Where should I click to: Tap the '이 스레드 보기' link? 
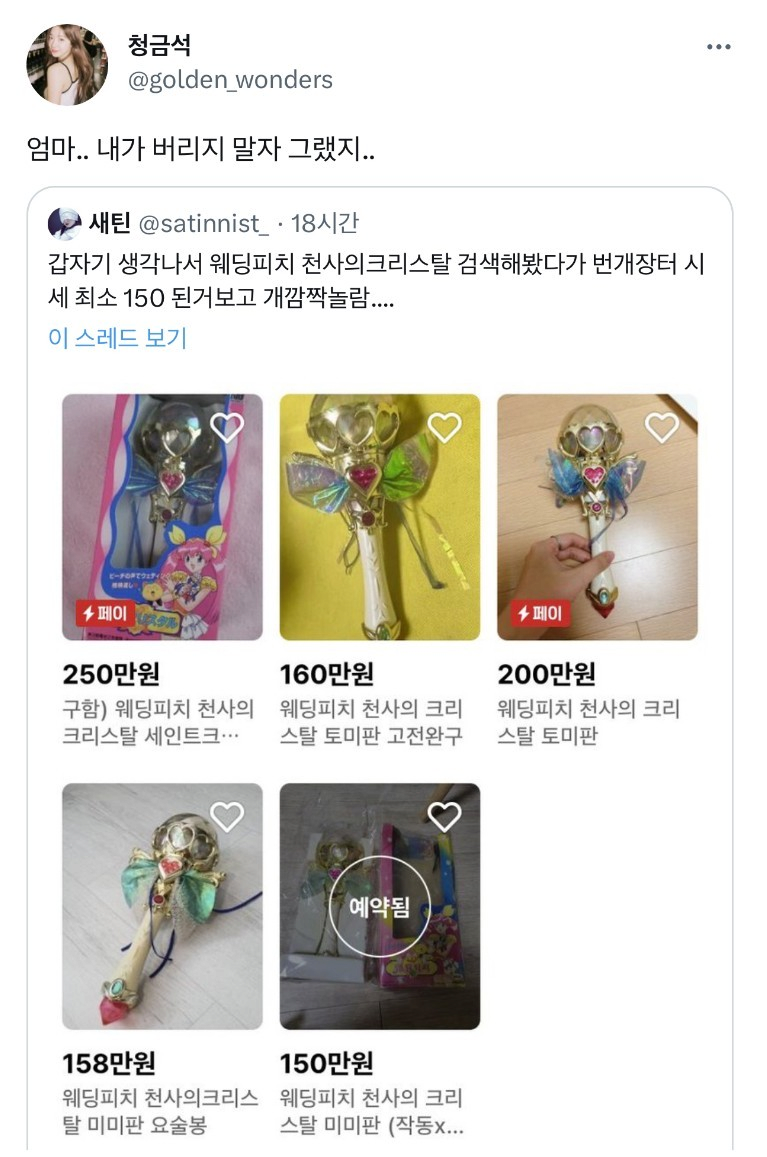(117, 338)
